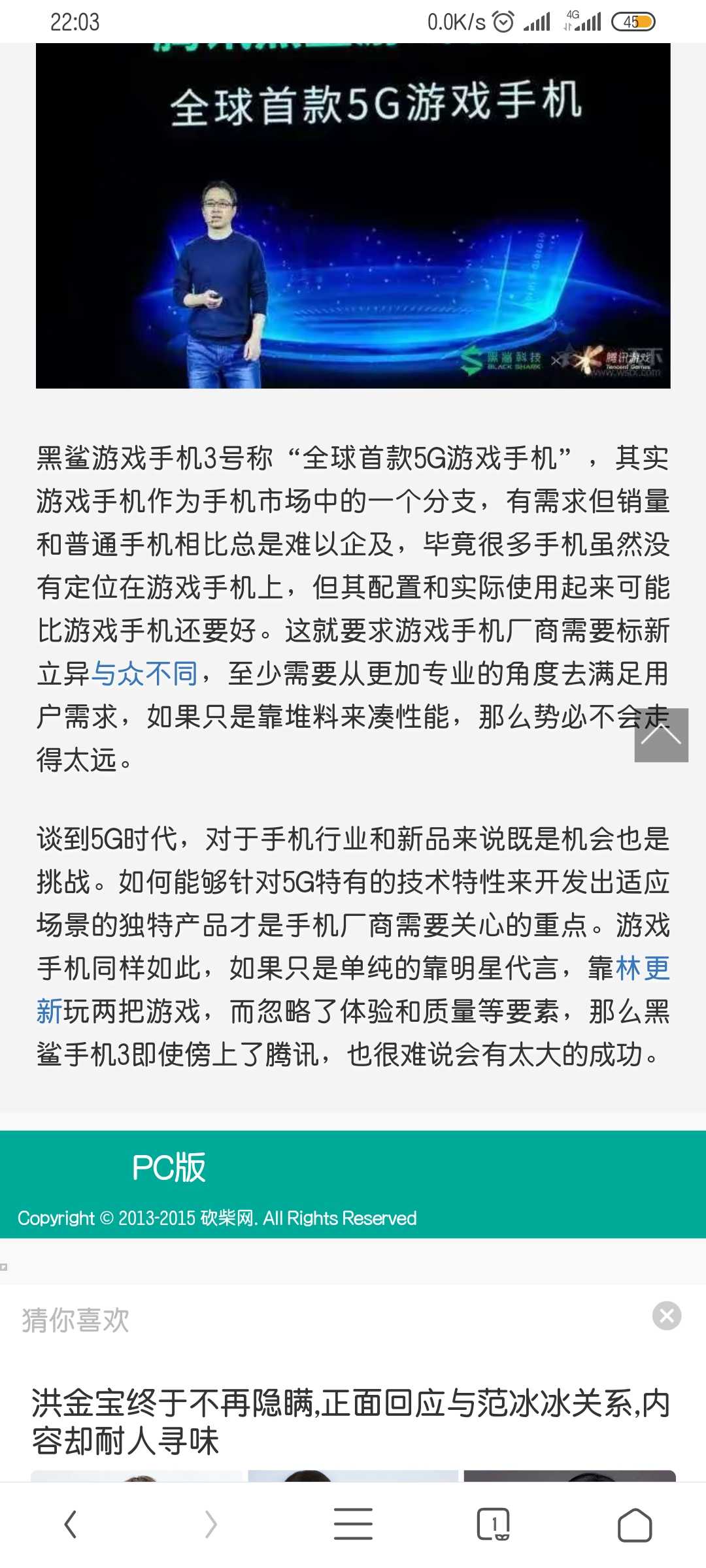The height and width of the screenshot is (1568, 706).
Task: View open browser tabs
Action: pyautogui.click(x=494, y=1525)
